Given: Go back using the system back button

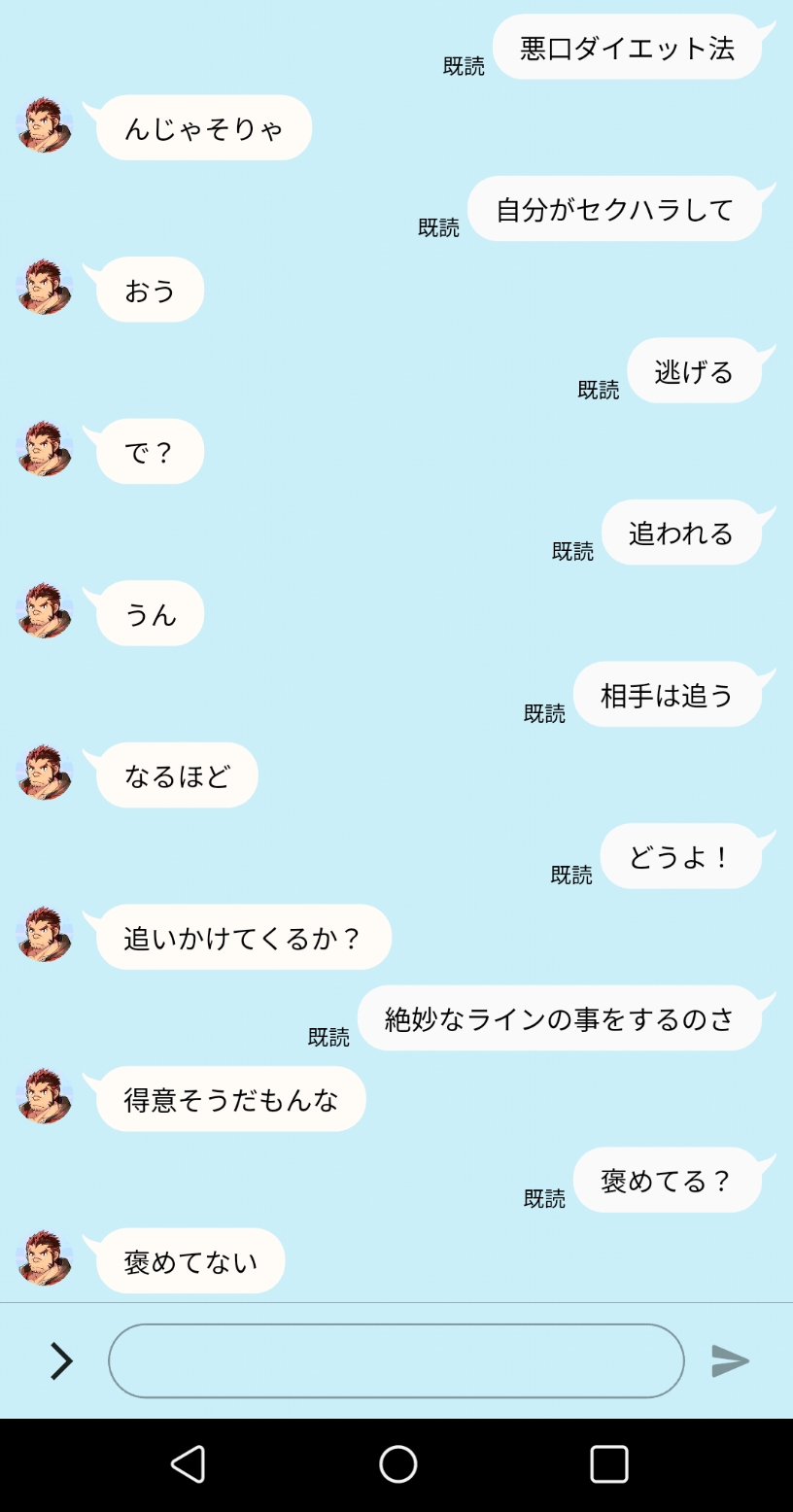Looking at the screenshot, I should pos(189,1463).
